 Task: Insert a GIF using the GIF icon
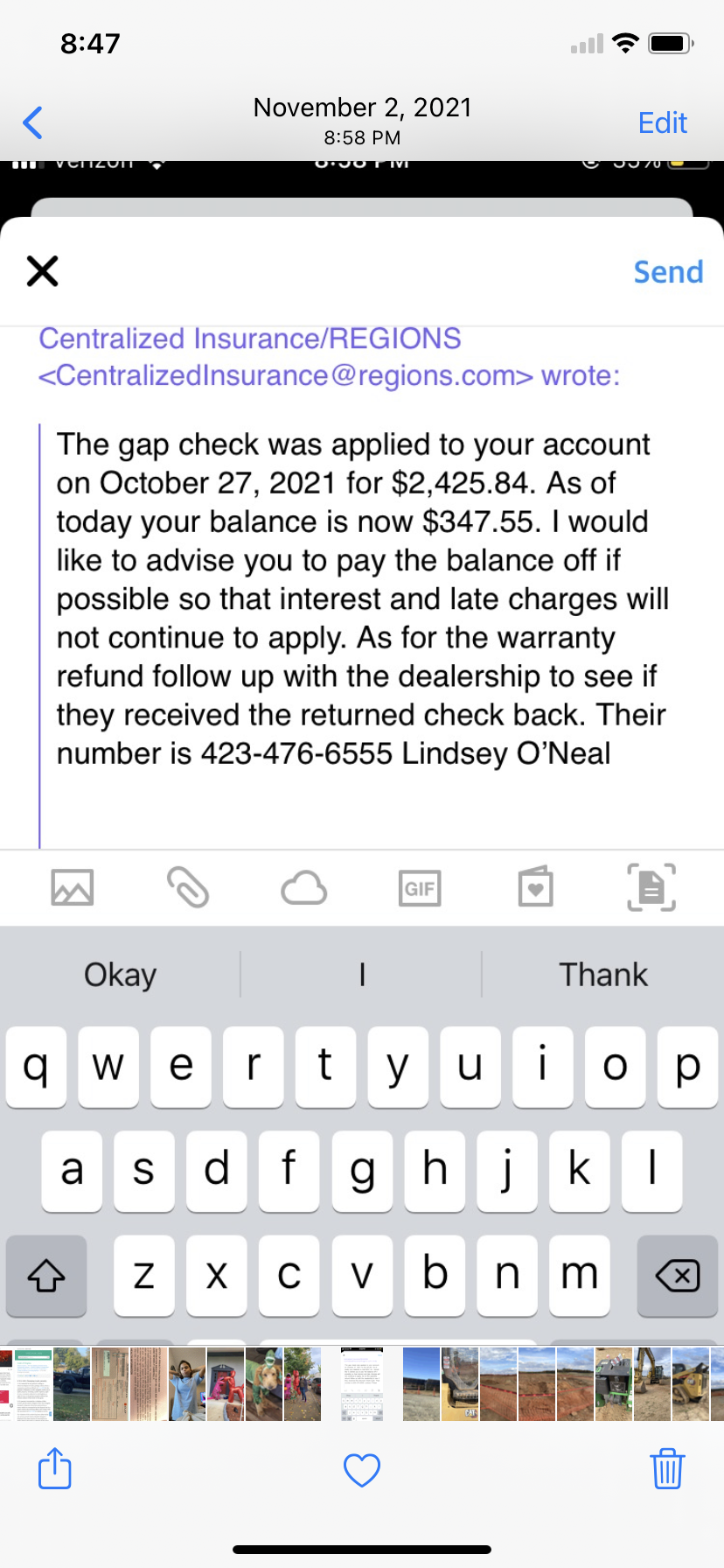420,887
